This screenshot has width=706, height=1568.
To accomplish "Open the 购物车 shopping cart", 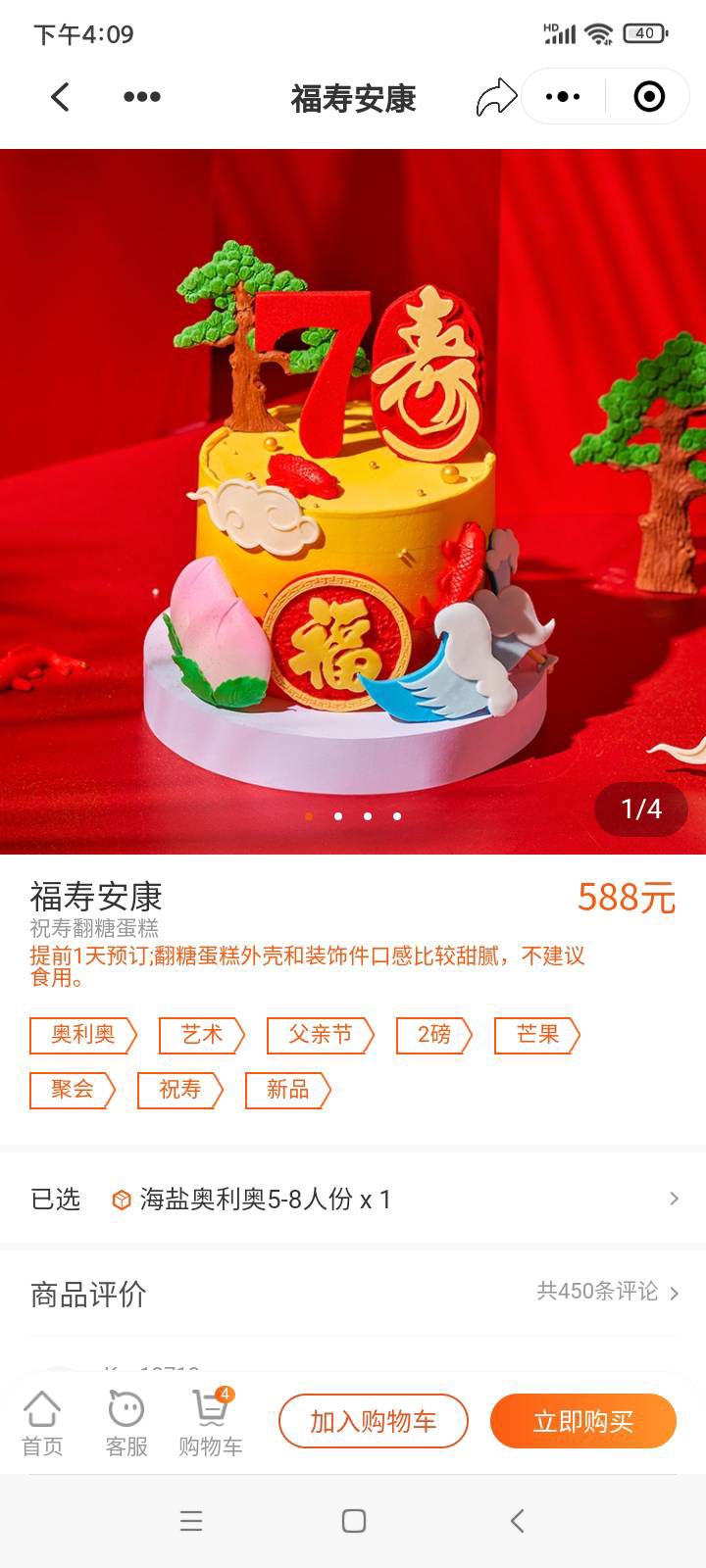I will click(x=210, y=1424).
